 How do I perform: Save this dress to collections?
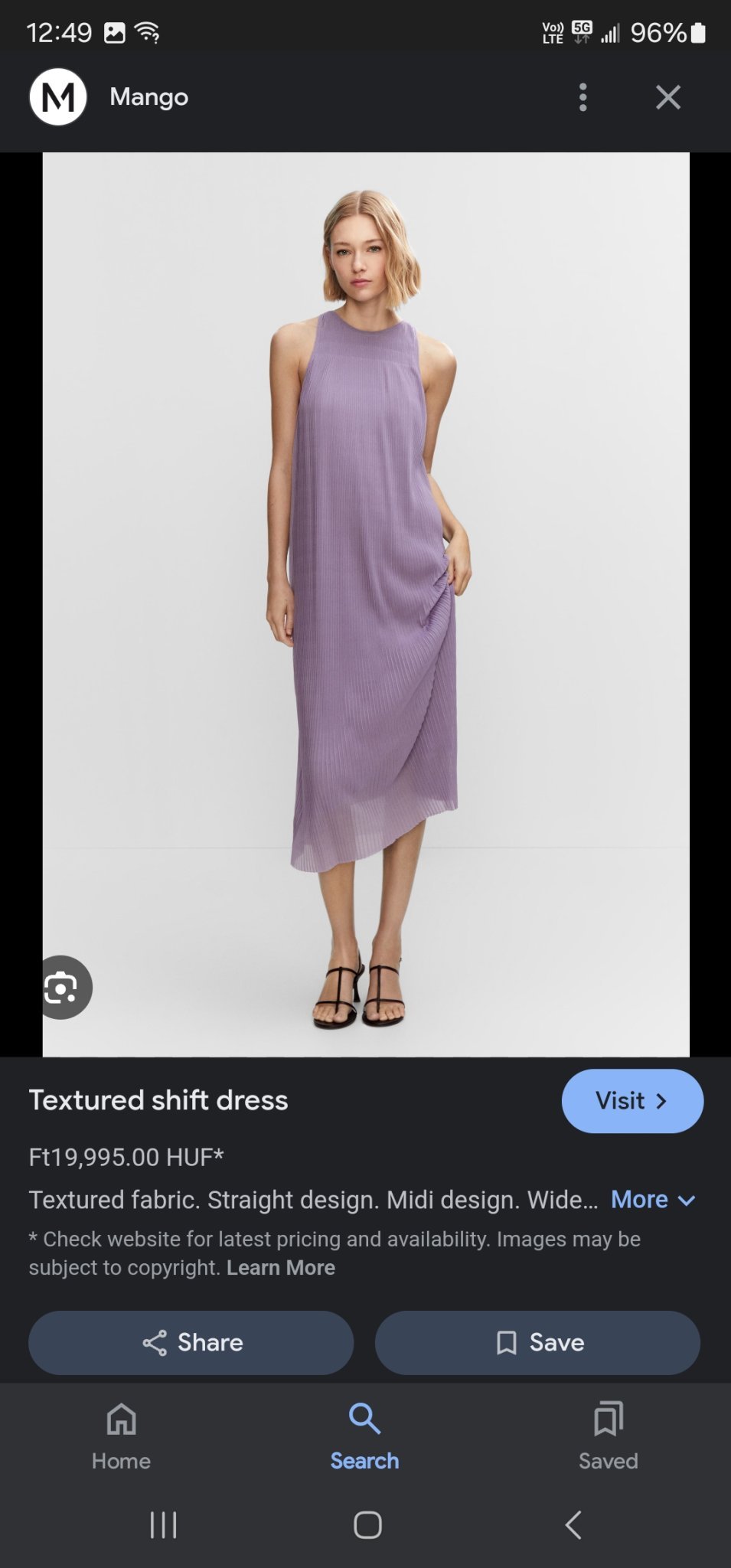point(537,1342)
